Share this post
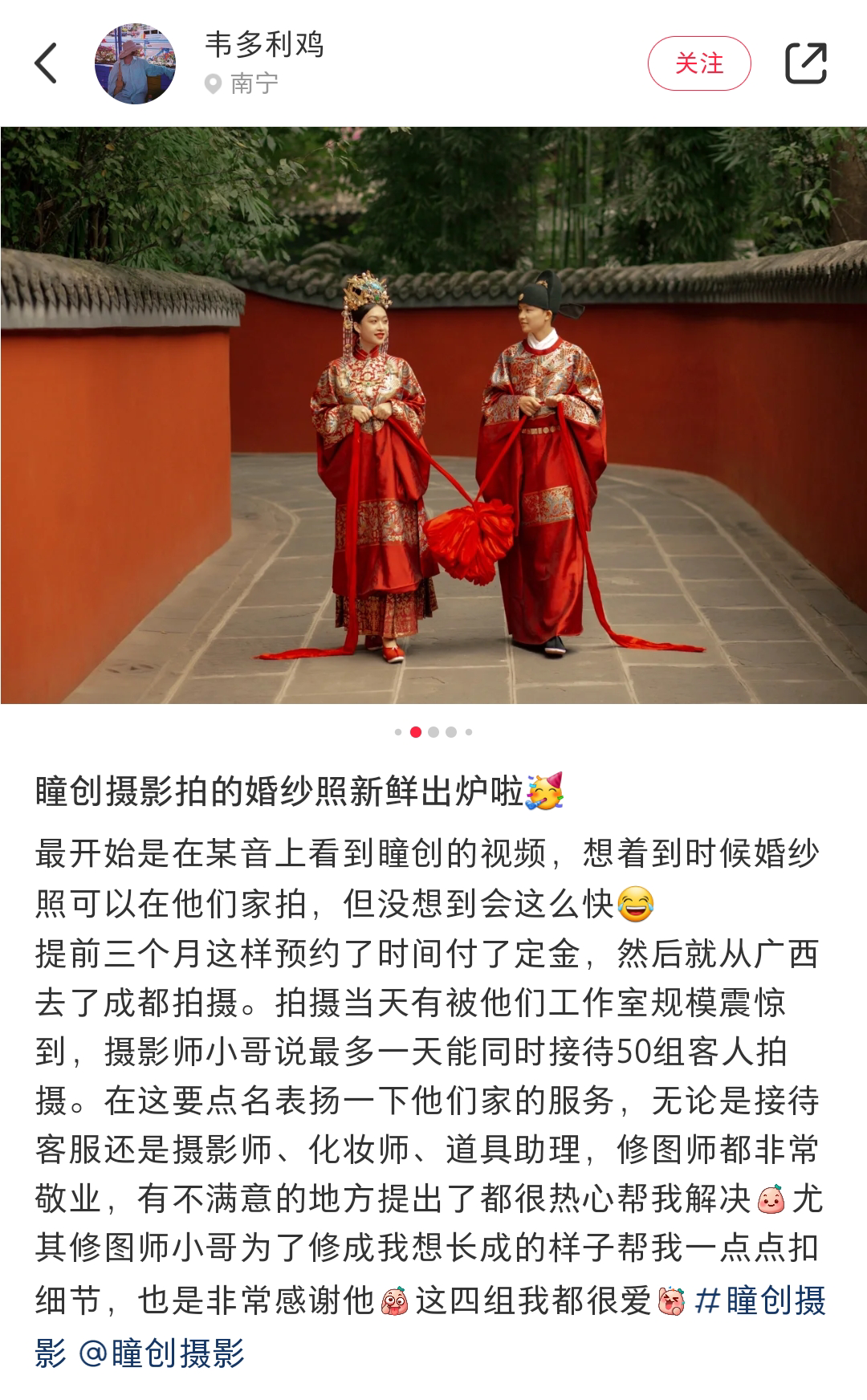The image size is (867, 1400). (x=805, y=63)
